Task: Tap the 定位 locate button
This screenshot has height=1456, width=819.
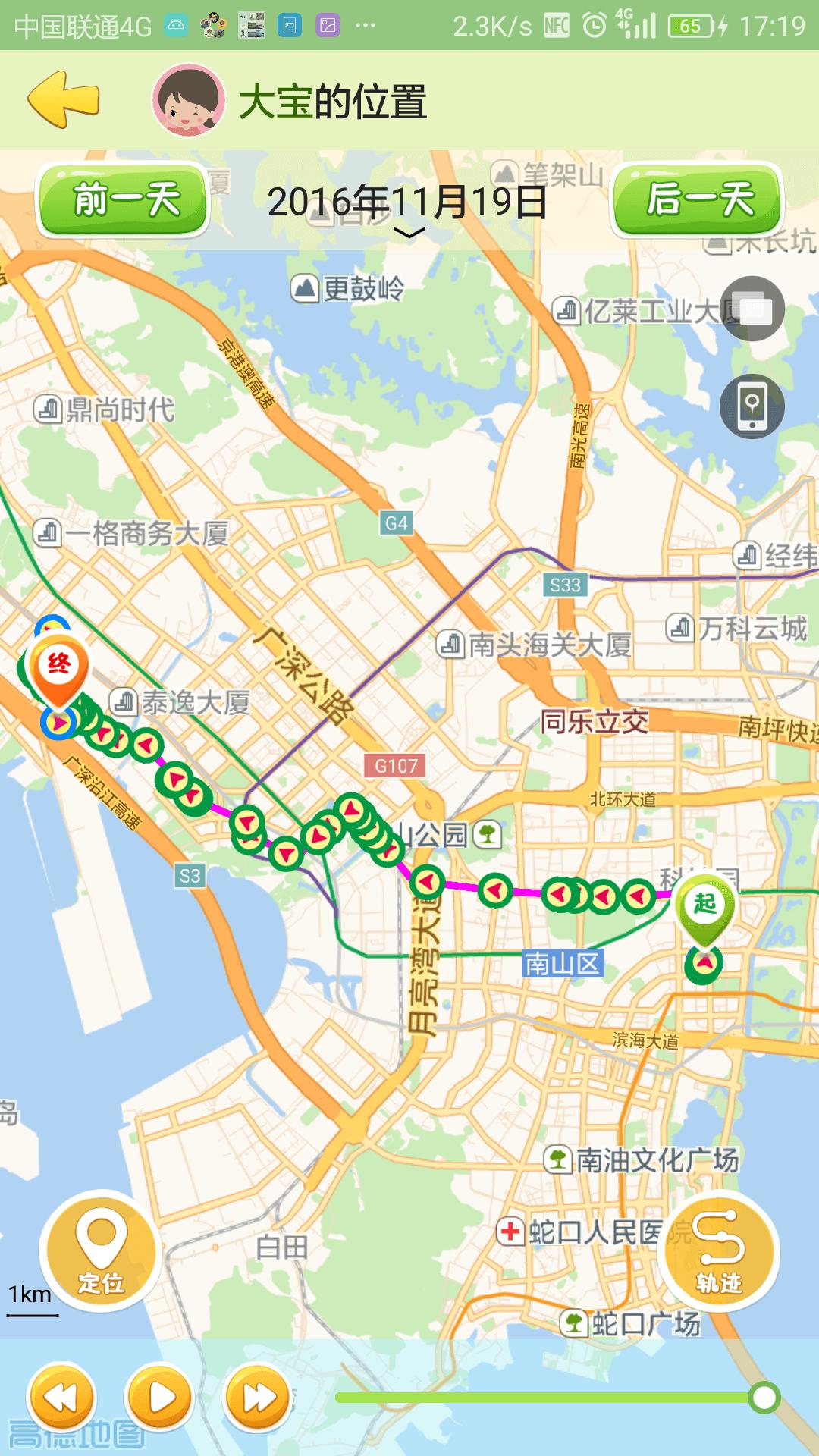Action: [x=101, y=1250]
